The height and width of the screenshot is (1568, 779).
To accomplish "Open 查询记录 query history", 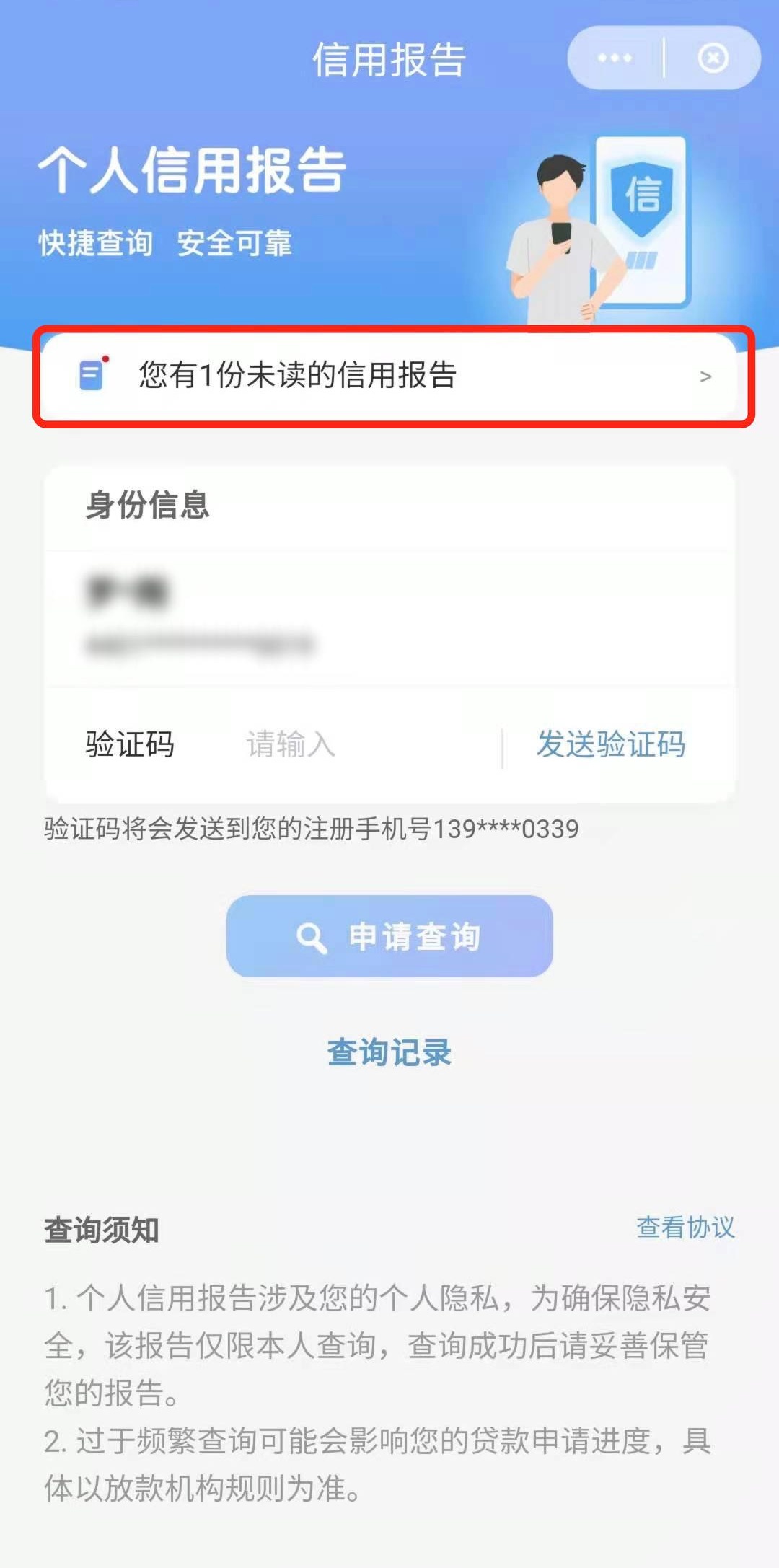I will 389,1052.
